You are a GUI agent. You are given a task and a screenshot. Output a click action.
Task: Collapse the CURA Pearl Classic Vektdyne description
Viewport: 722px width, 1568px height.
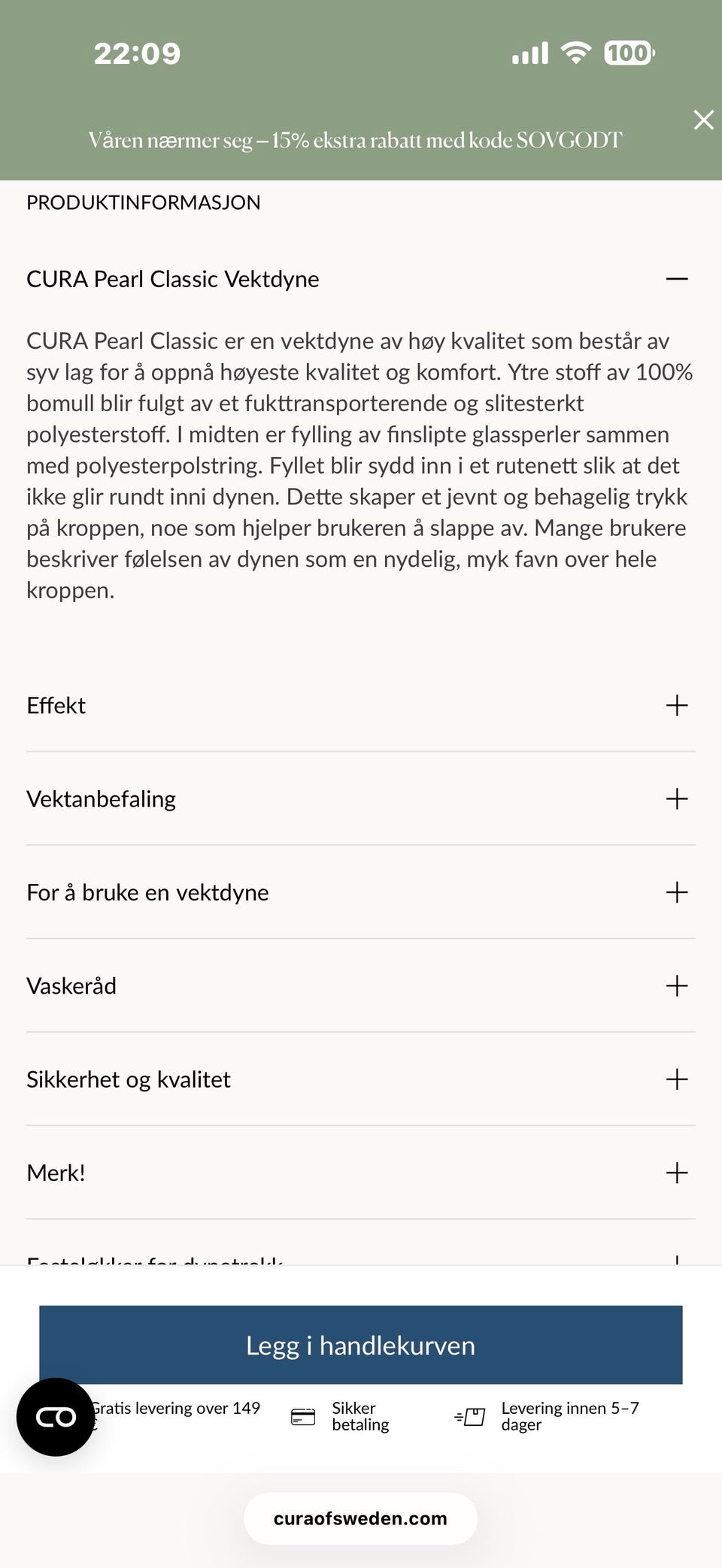pos(676,279)
